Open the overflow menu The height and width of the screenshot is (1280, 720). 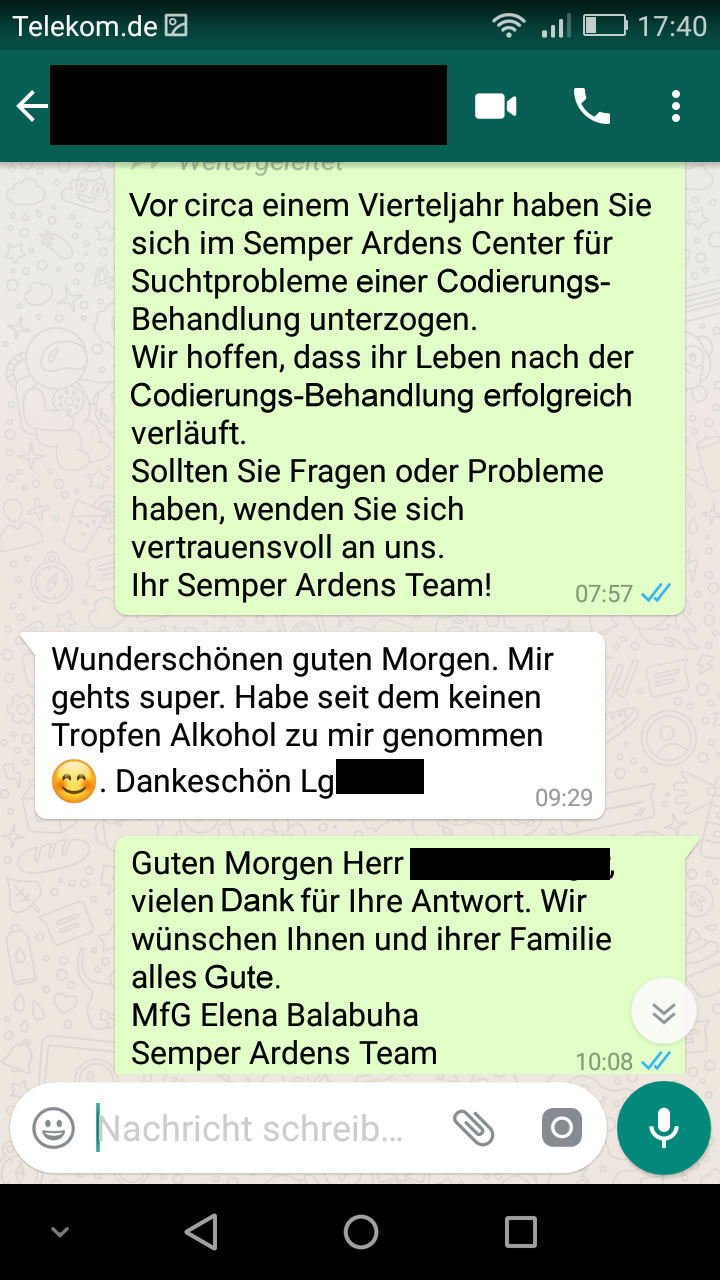676,106
